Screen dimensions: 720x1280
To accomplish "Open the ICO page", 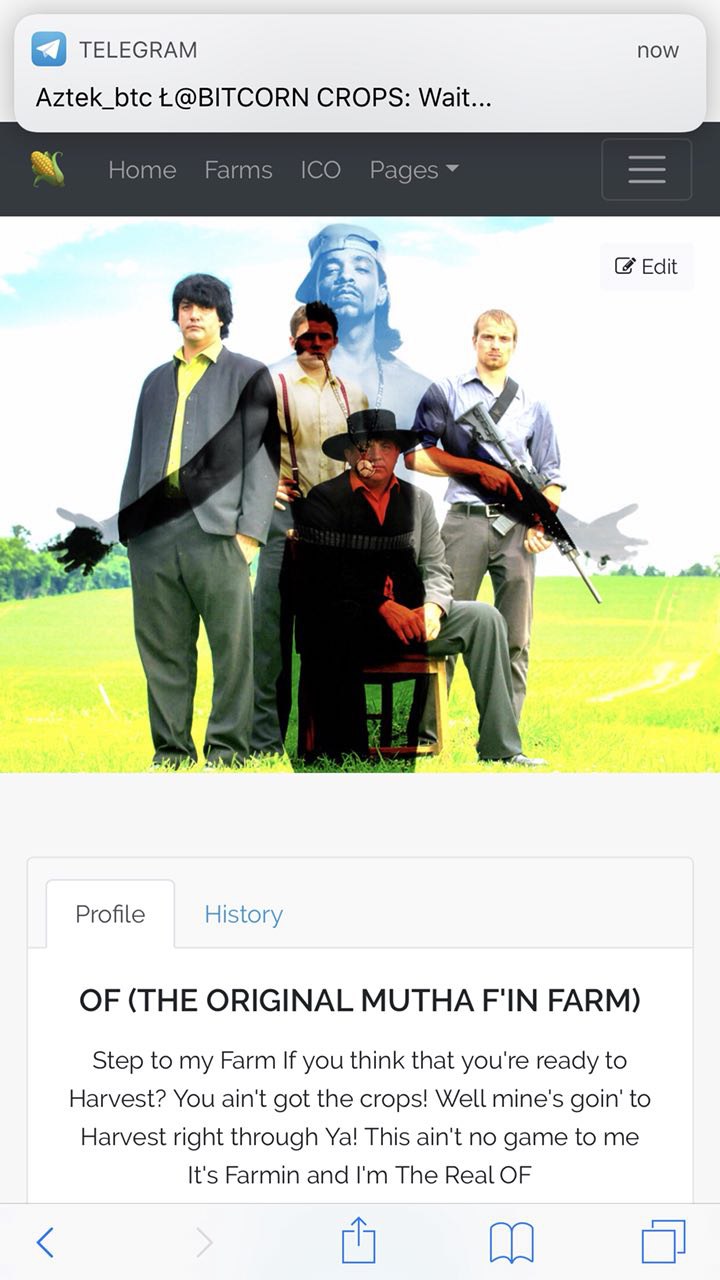I will 321,170.
